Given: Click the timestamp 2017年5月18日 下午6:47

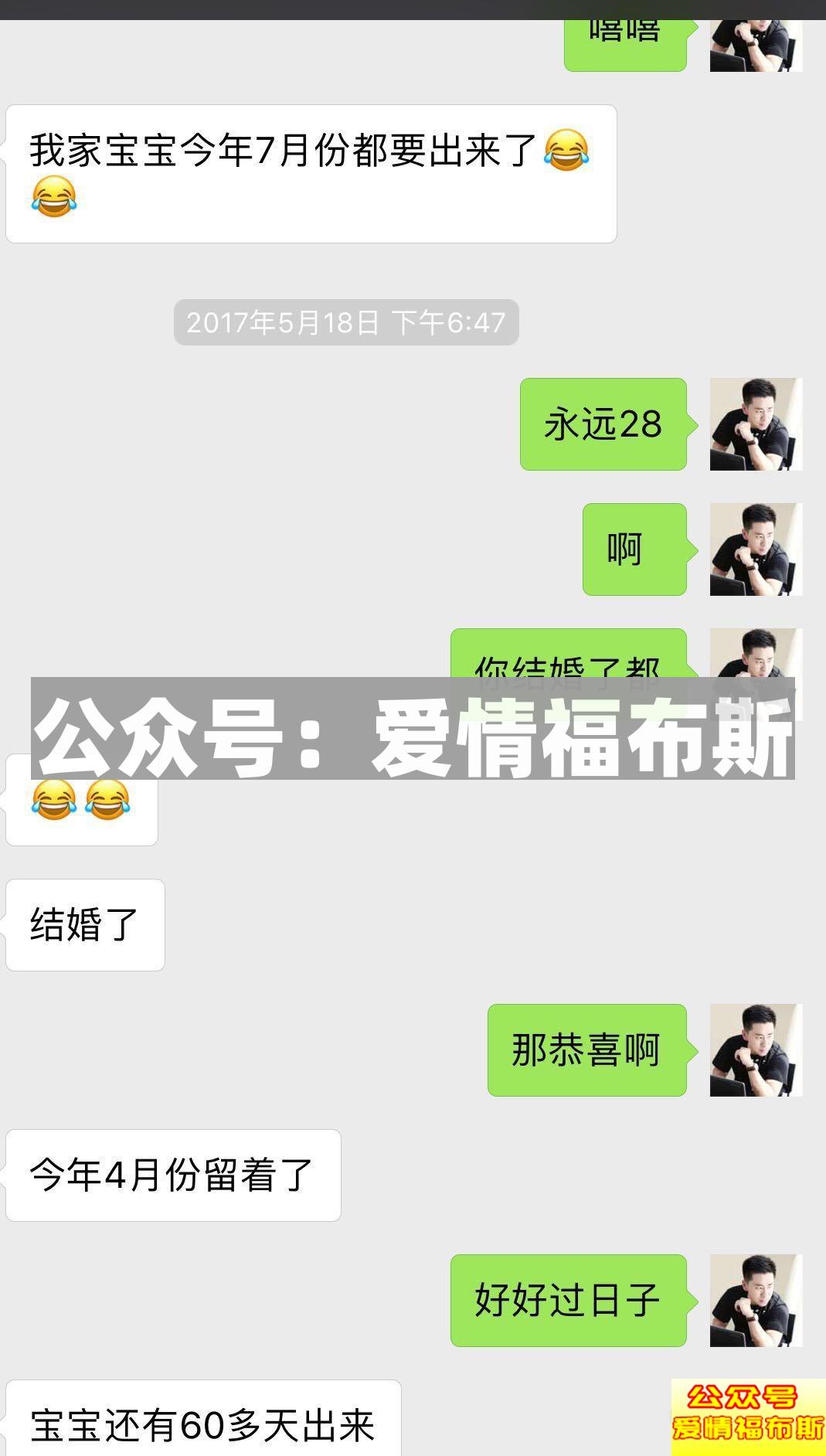Looking at the screenshot, I should [347, 323].
